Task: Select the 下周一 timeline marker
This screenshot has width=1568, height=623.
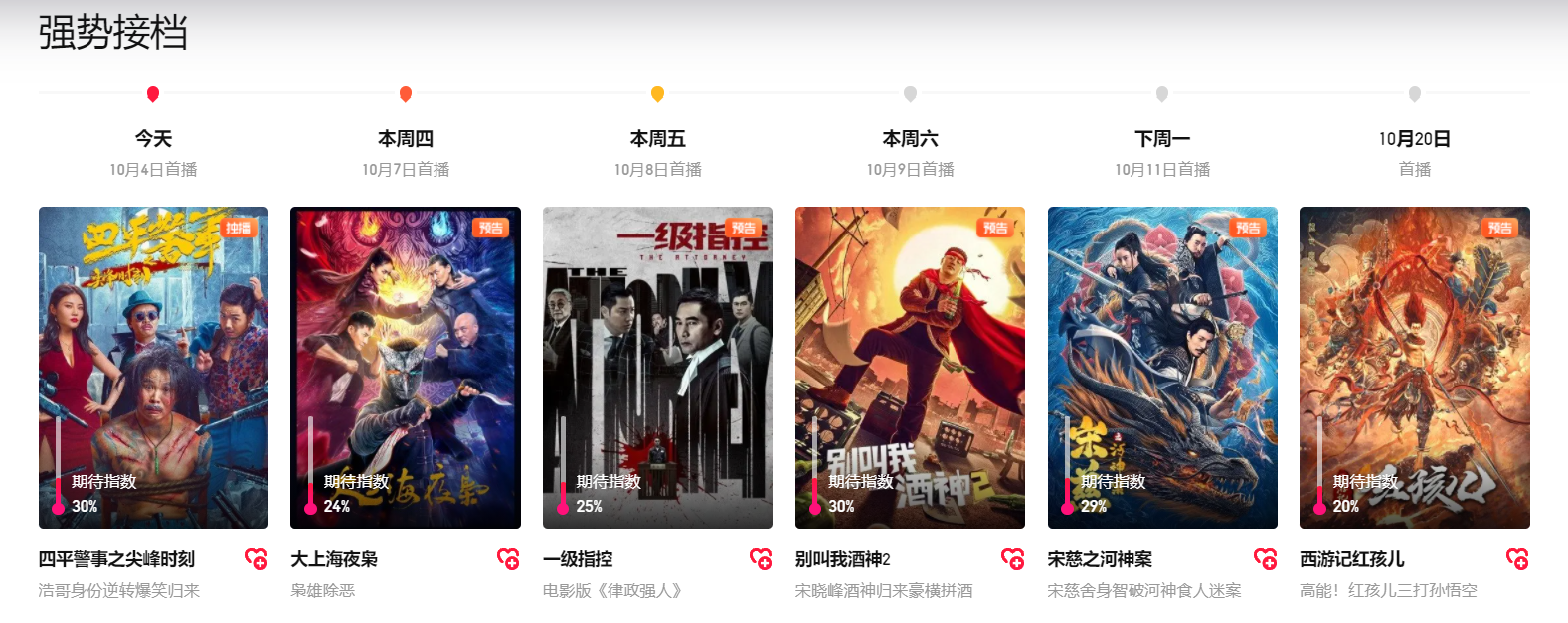Action: click(1162, 94)
